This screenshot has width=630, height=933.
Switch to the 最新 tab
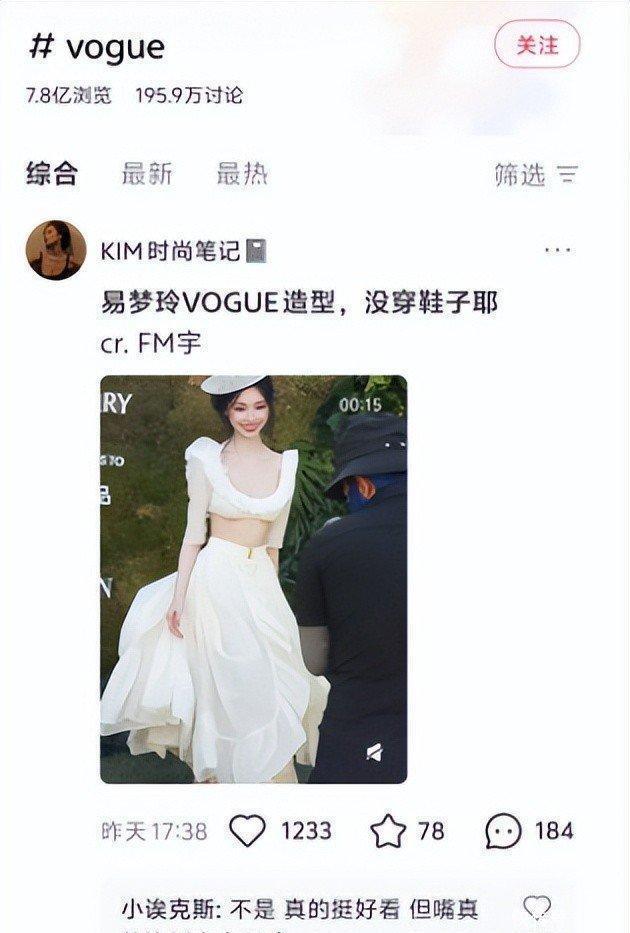147,174
